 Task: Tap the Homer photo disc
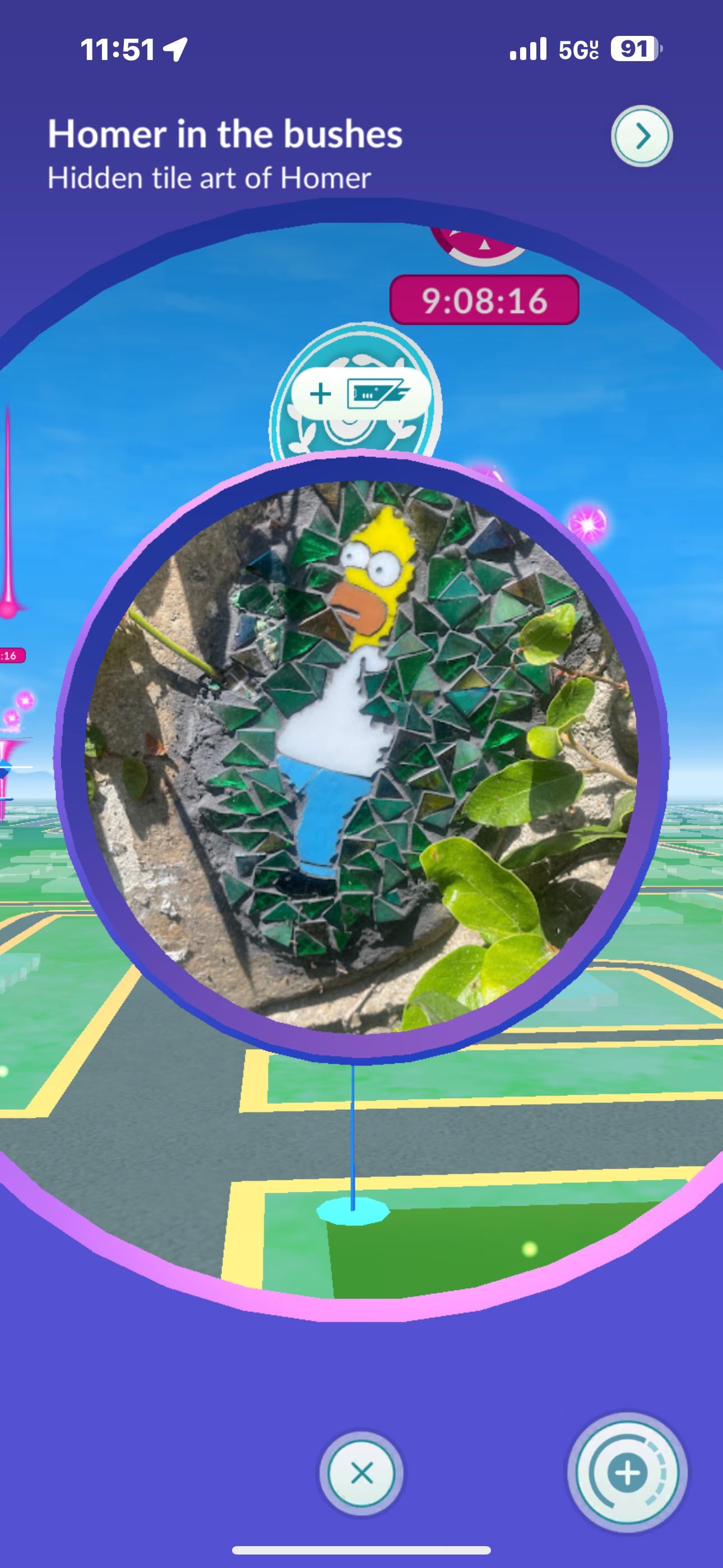click(361, 756)
